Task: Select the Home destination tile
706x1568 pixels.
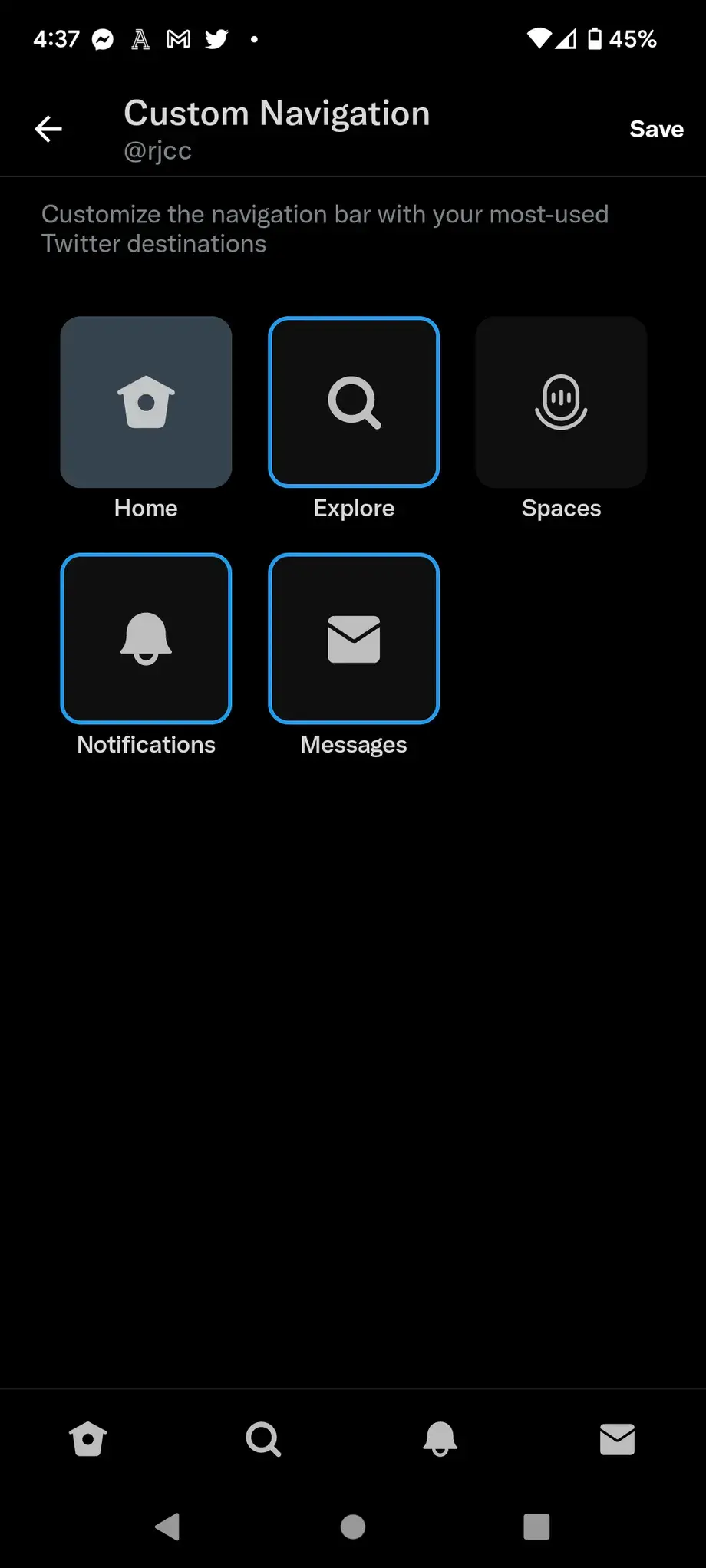Action: click(x=146, y=402)
